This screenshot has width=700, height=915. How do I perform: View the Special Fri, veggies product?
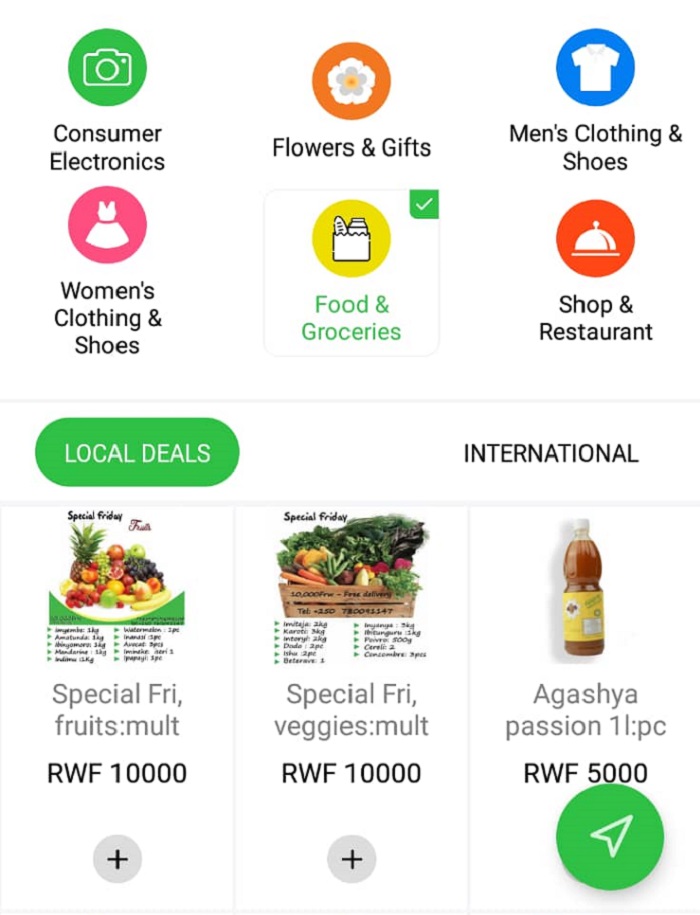[x=351, y=640]
